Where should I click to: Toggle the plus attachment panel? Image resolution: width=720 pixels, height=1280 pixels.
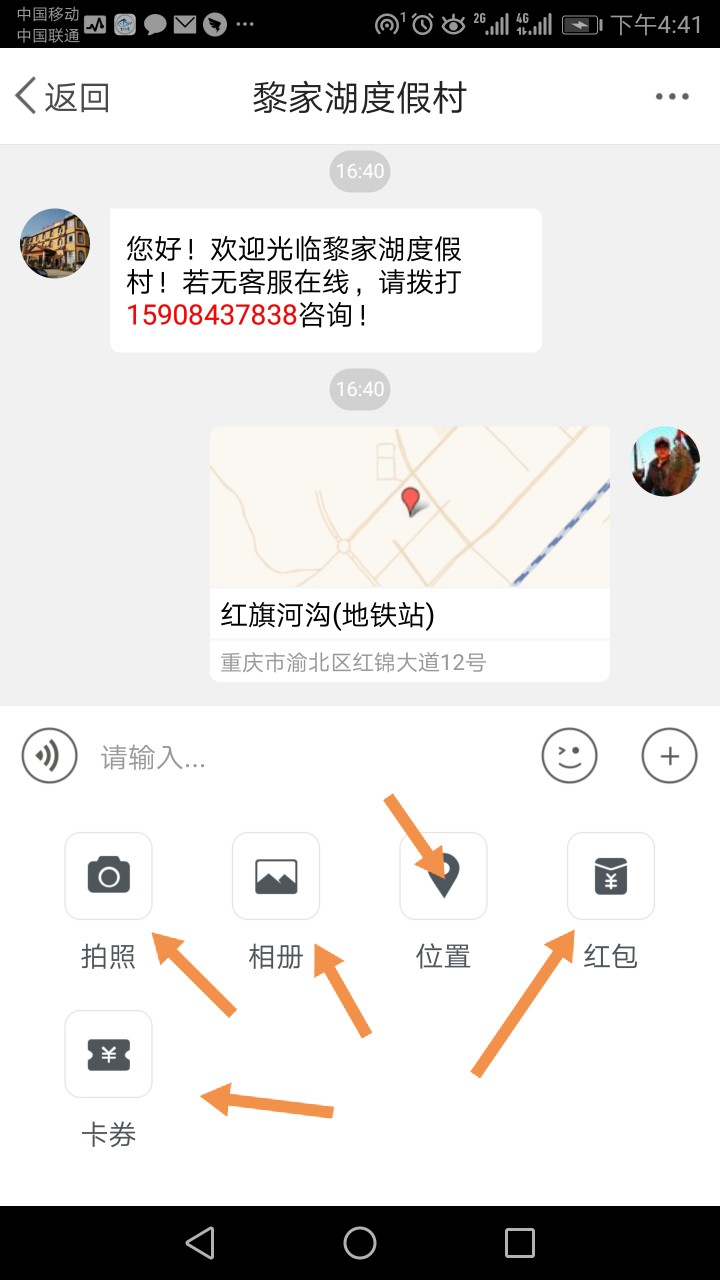tap(669, 756)
